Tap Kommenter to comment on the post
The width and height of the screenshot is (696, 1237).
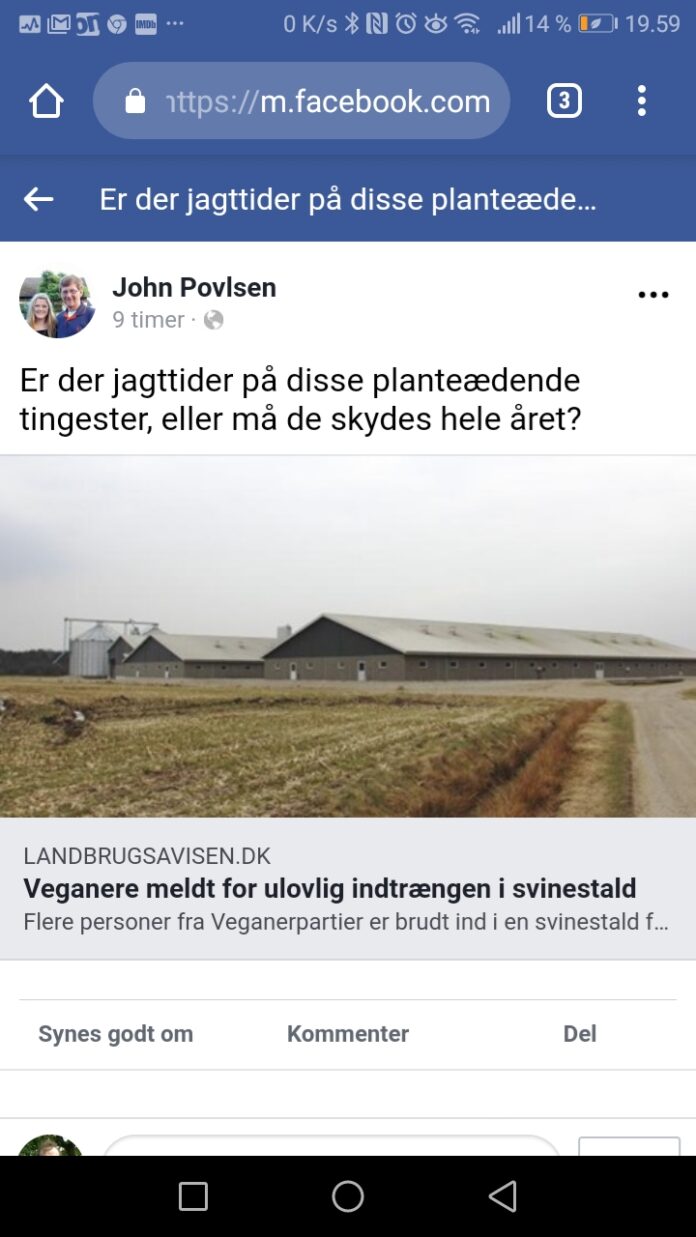(x=347, y=1034)
